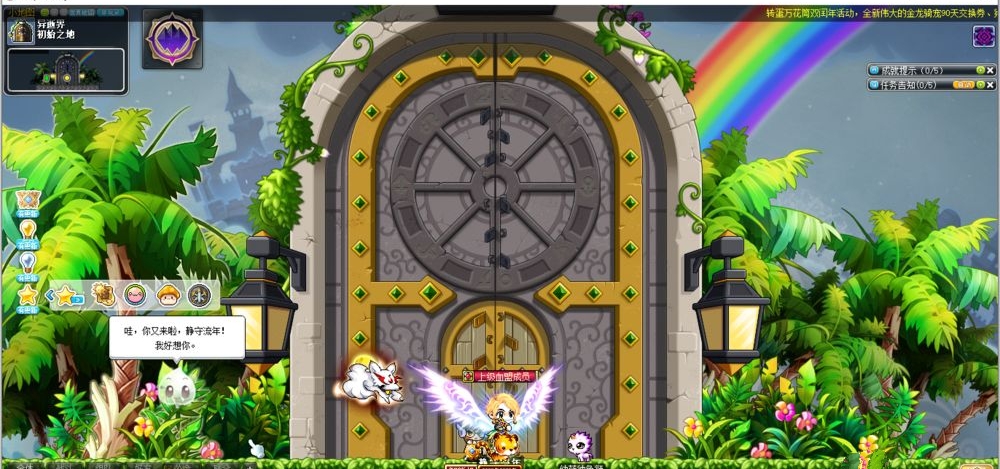The height and width of the screenshot is (469, 1000).
Task: Open the purple diamond icon at top right
Action: pos(982,36)
